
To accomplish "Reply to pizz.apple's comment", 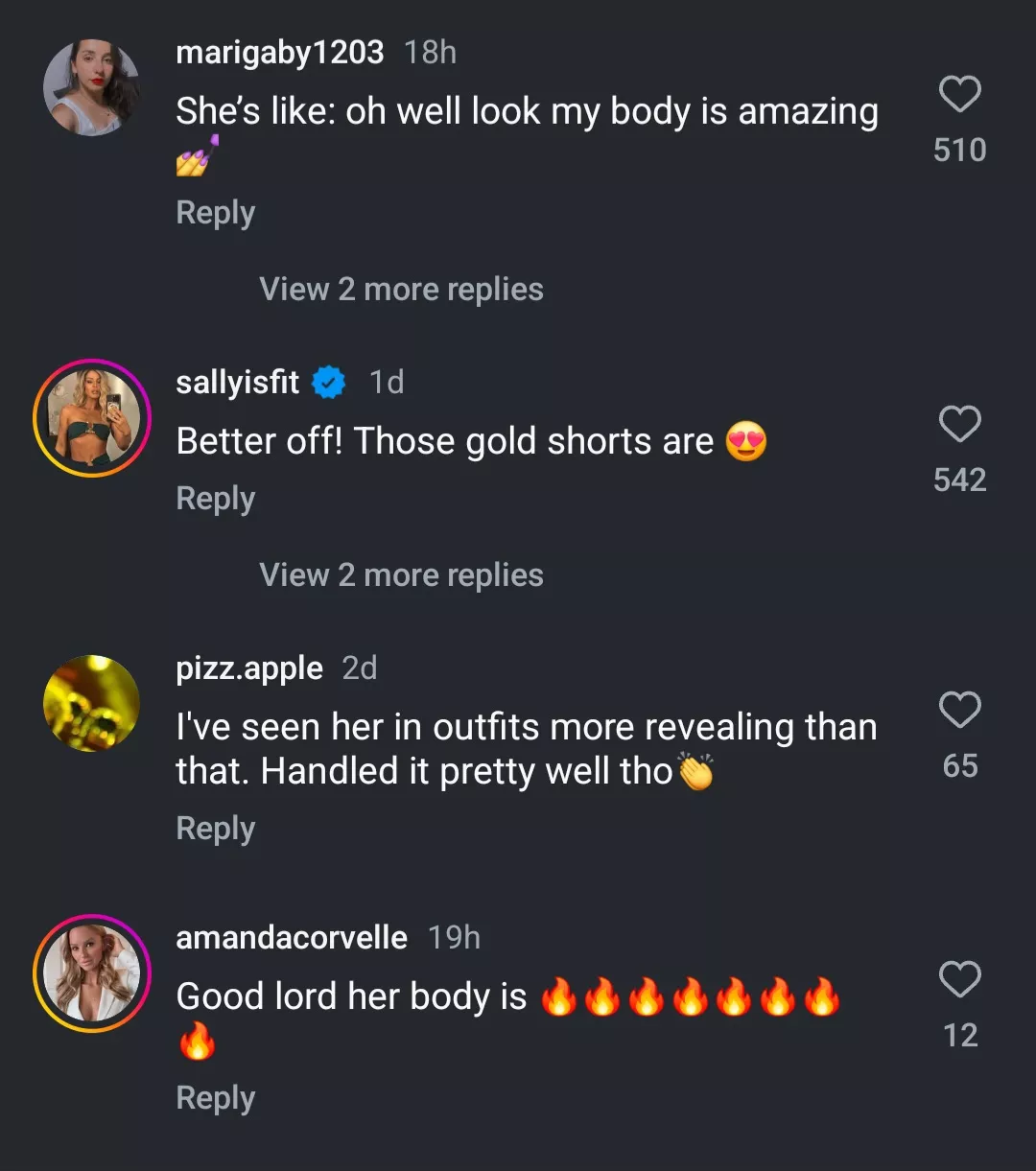I will (x=215, y=829).
